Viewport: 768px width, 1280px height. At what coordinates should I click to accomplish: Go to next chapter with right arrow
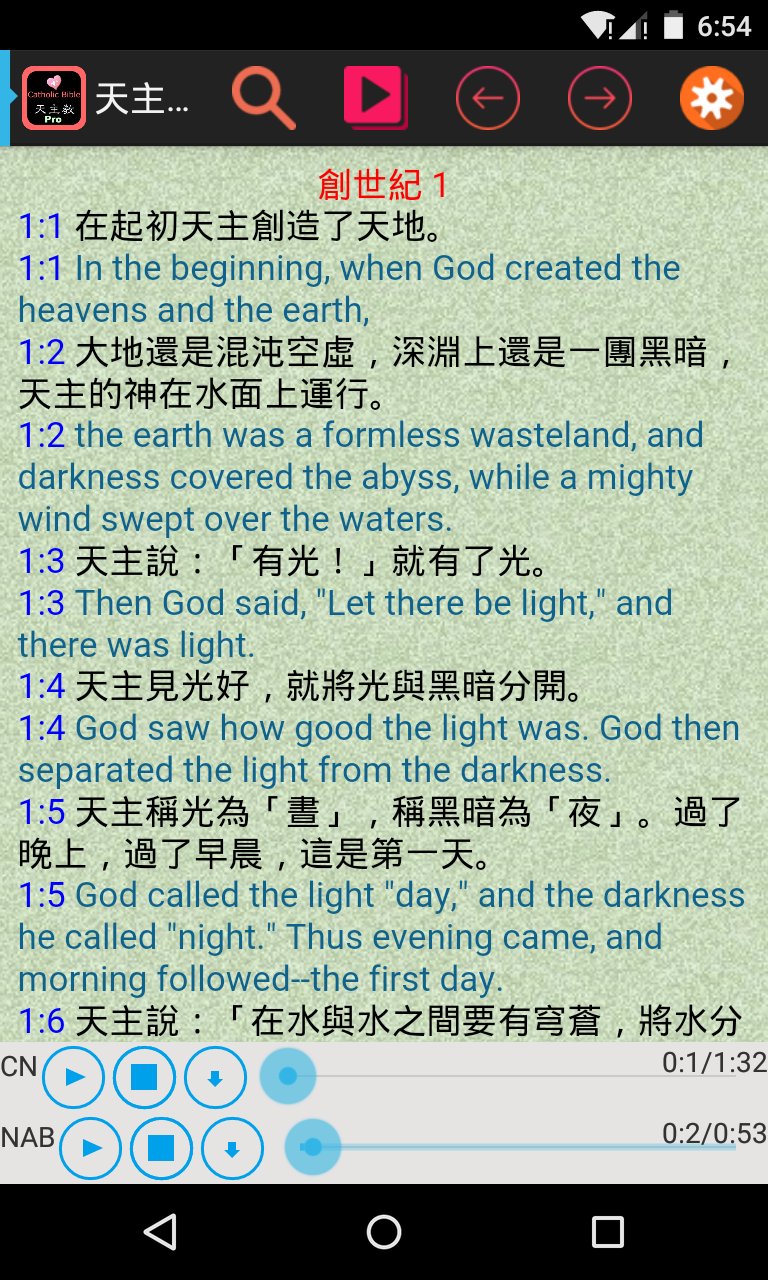click(x=600, y=98)
